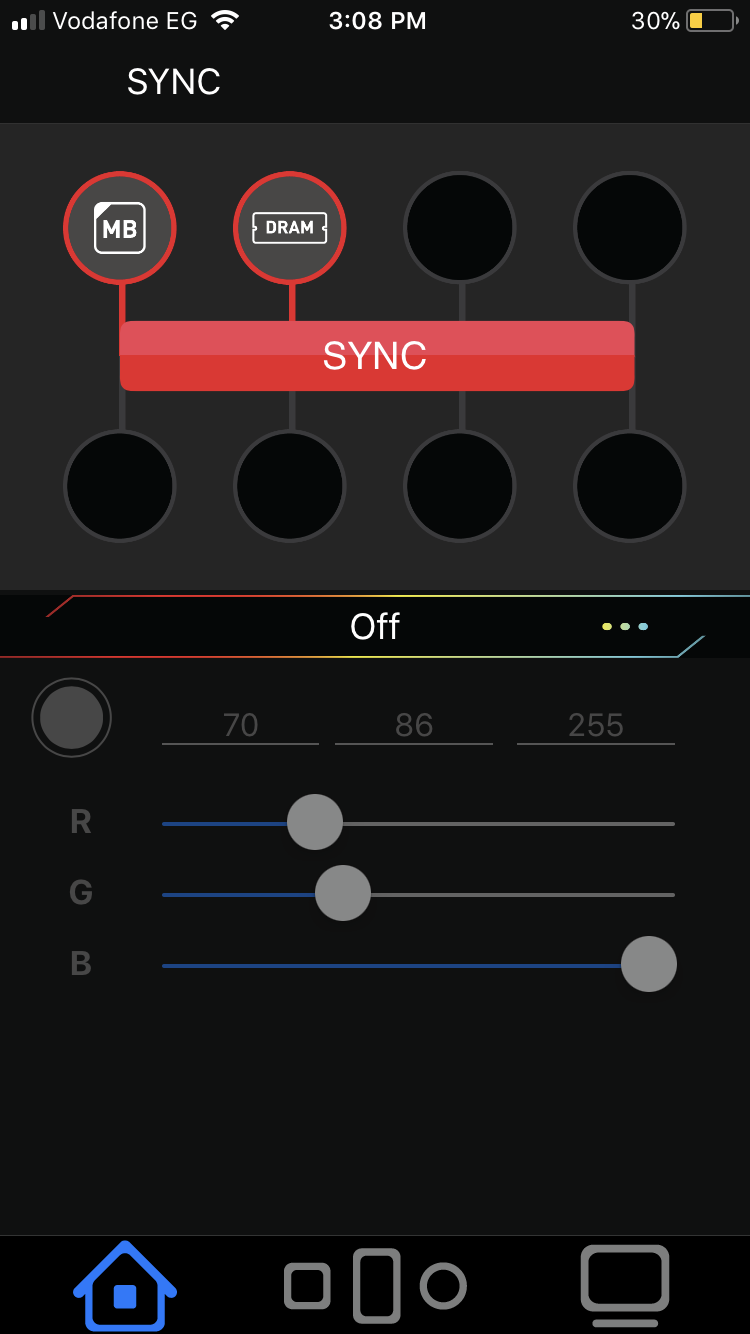The image size is (750, 1334).
Task: Switch to the devices shapes tab
Action: click(375, 1286)
